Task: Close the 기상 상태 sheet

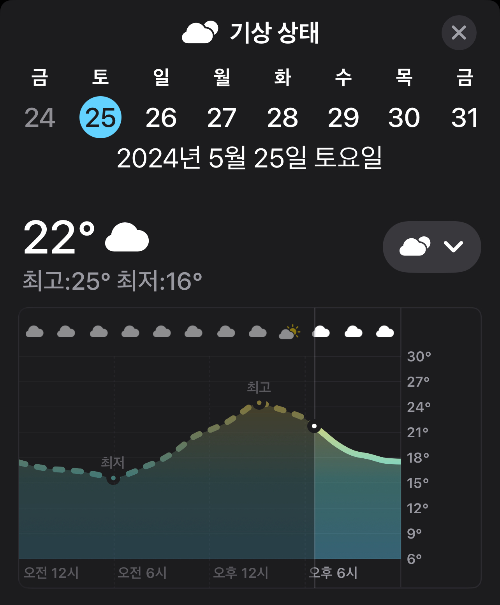Action: tap(459, 33)
